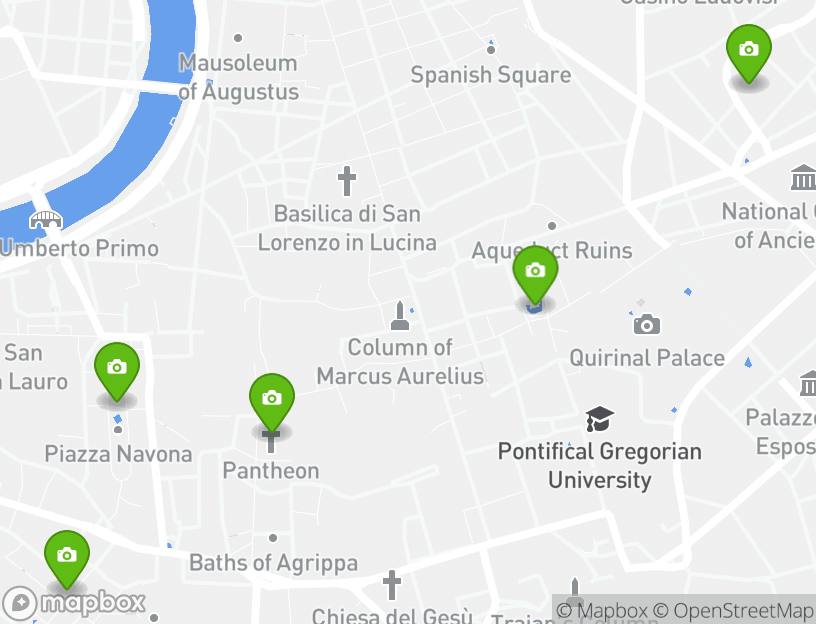The height and width of the screenshot is (624, 816).
Task: Select the photo marker beside Aqueduct Ruins
Action: pyautogui.click(x=535, y=272)
